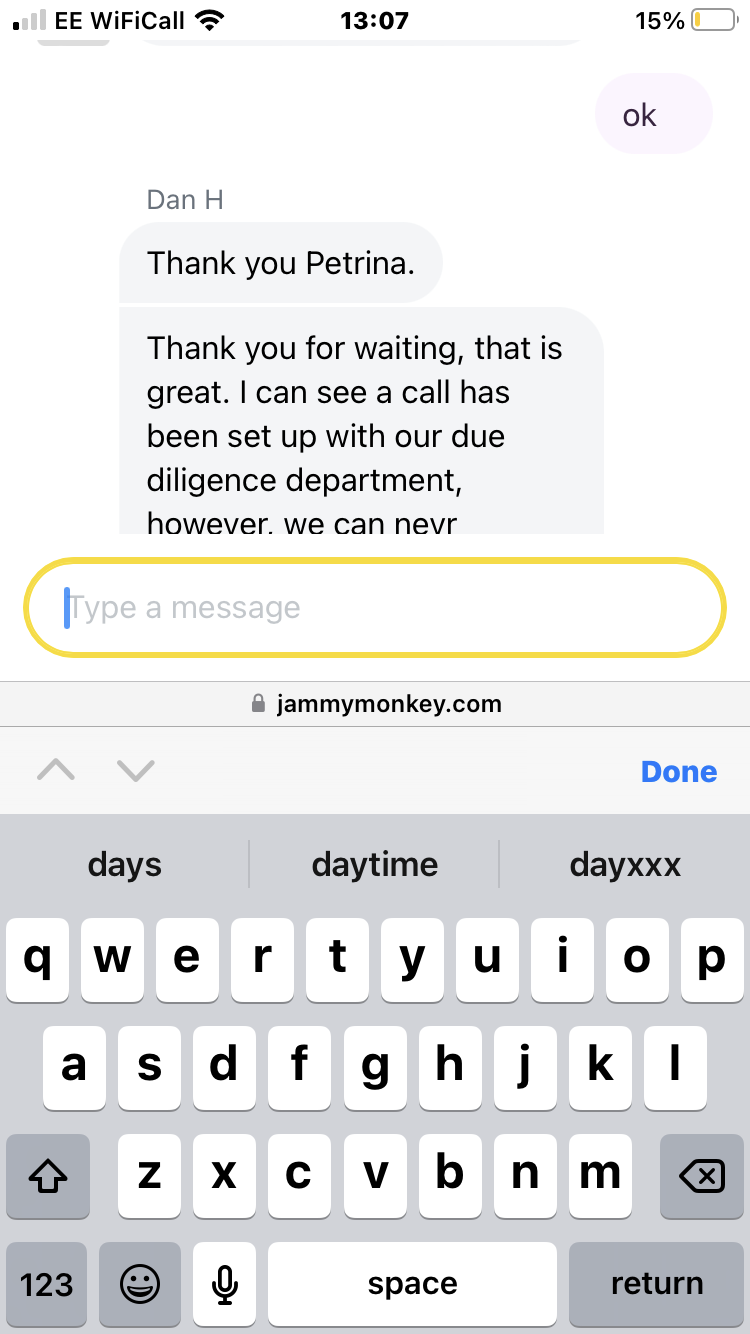Switch to the 123 numbers keyboard
Image resolution: width=750 pixels, height=1334 pixels.
[x=47, y=1283]
